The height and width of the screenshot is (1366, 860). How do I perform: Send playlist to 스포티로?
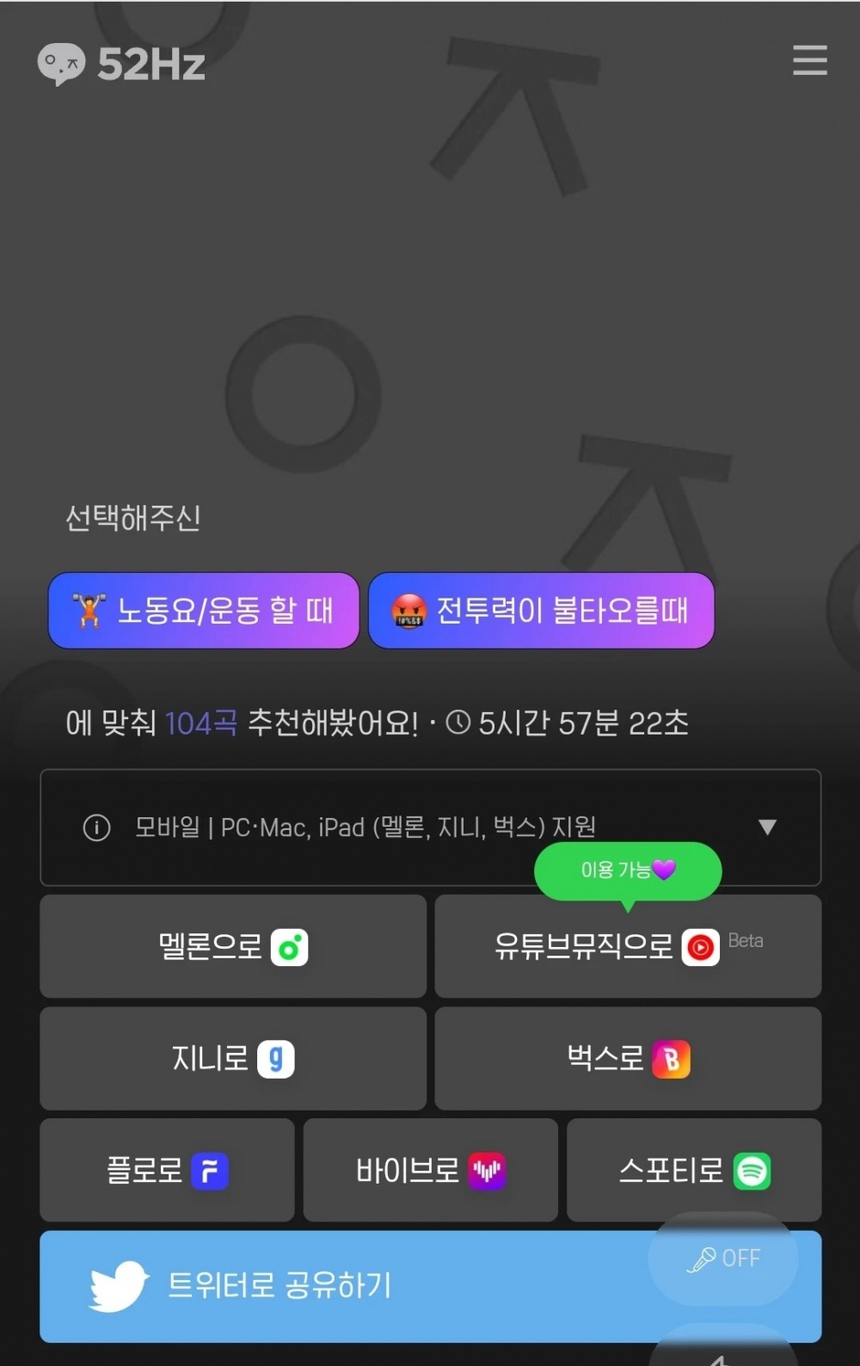pyautogui.click(x=693, y=1170)
